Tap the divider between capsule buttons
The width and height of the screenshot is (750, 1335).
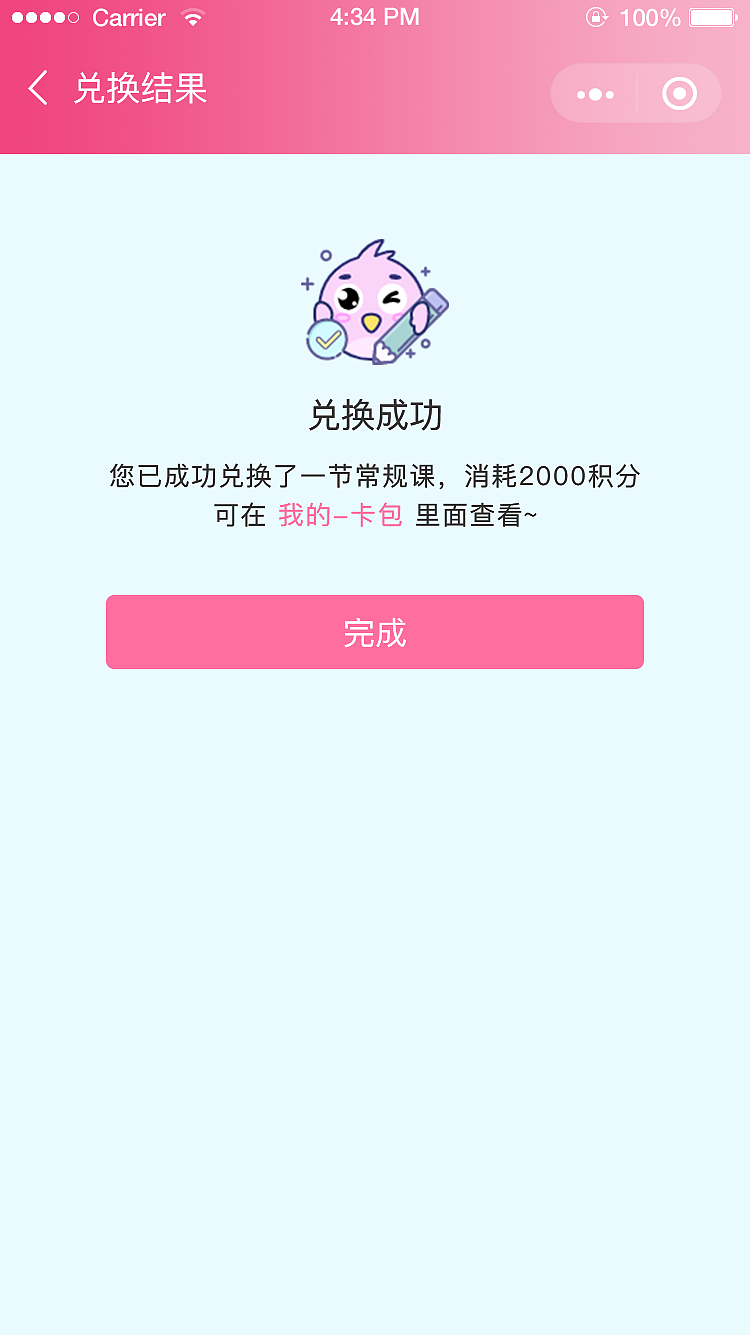click(x=637, y=93)
